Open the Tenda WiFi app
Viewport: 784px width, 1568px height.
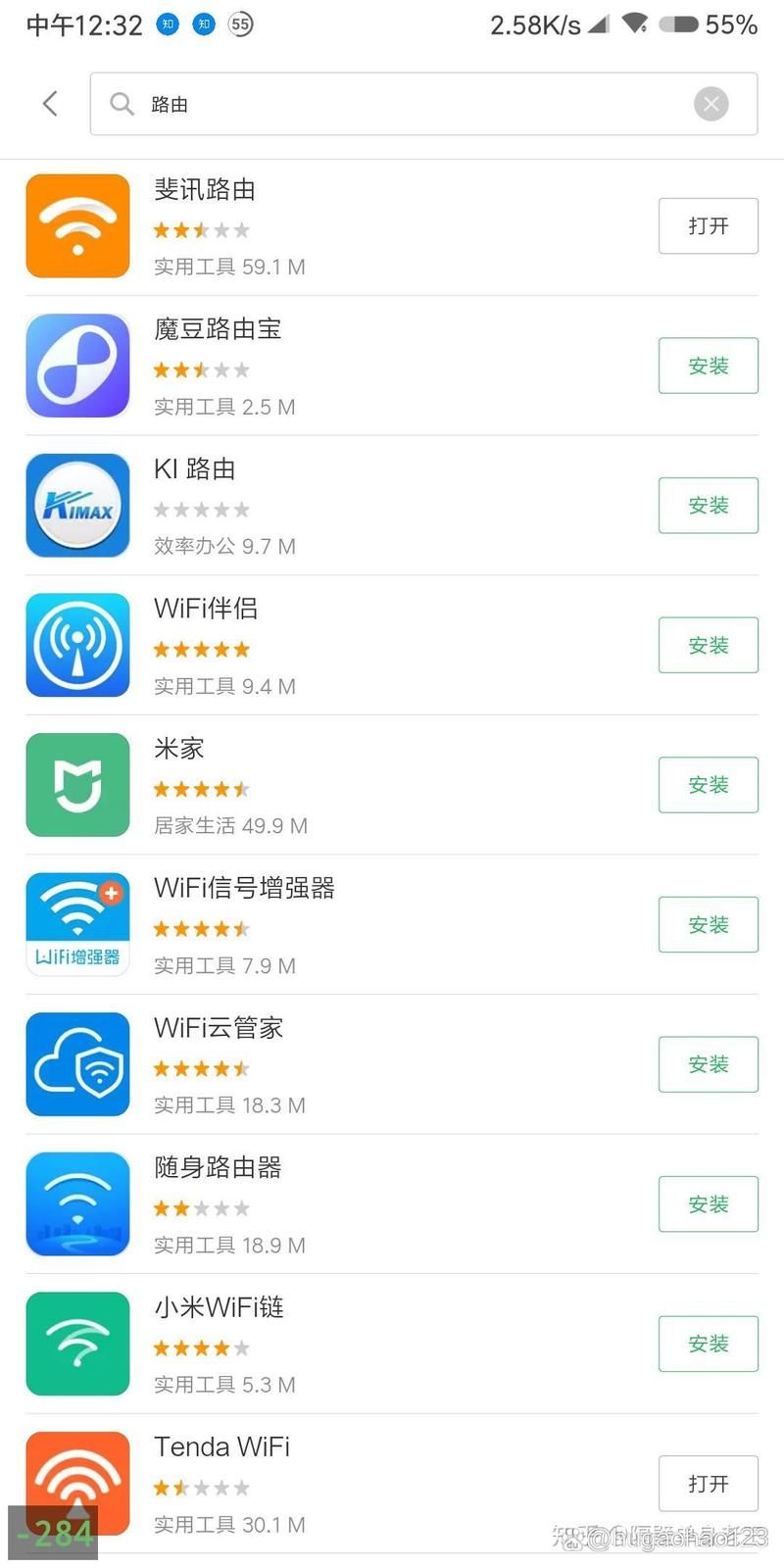pyautogui.click(x=708, y=1484)
